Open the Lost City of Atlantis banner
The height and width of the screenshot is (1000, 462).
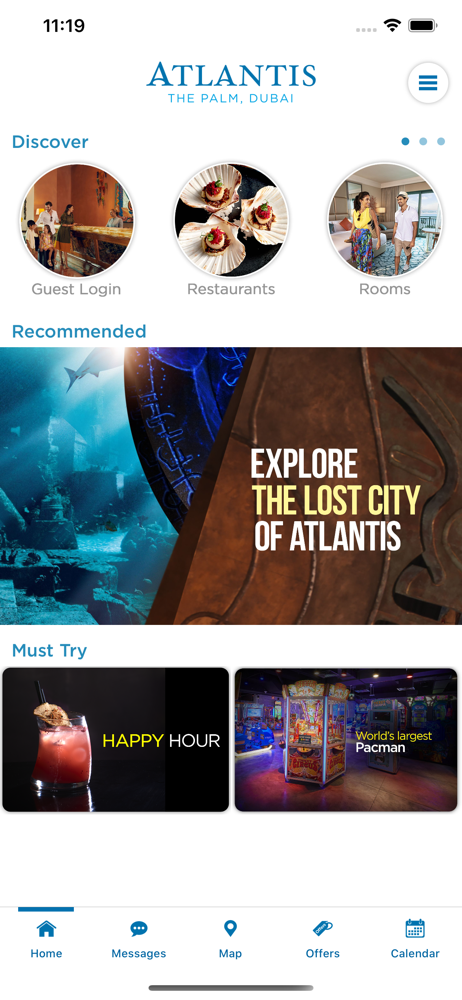pos(231,486)
